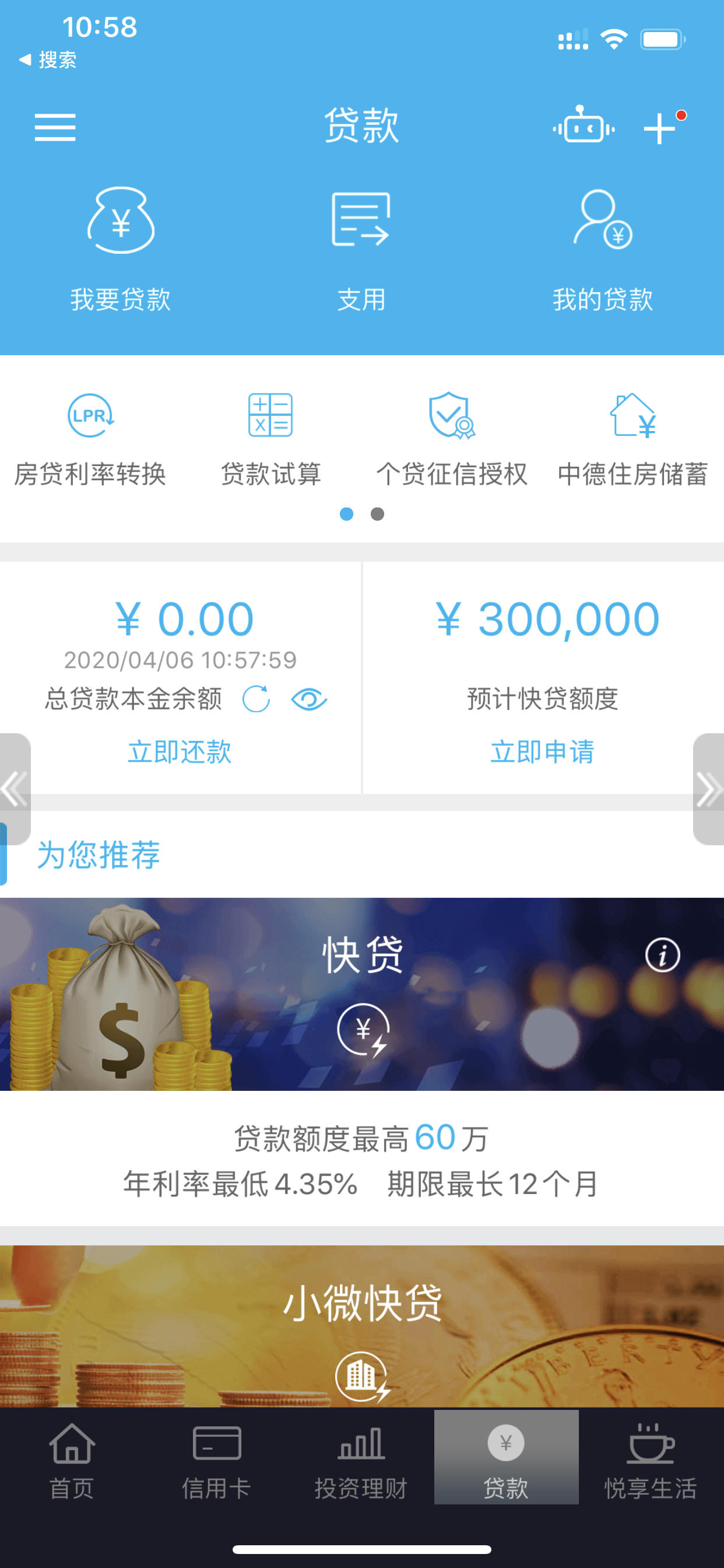The image size is (724, 1568).
Task: Open the robot assistant icon
Action: pyautogui.click(x=584, y=125)
